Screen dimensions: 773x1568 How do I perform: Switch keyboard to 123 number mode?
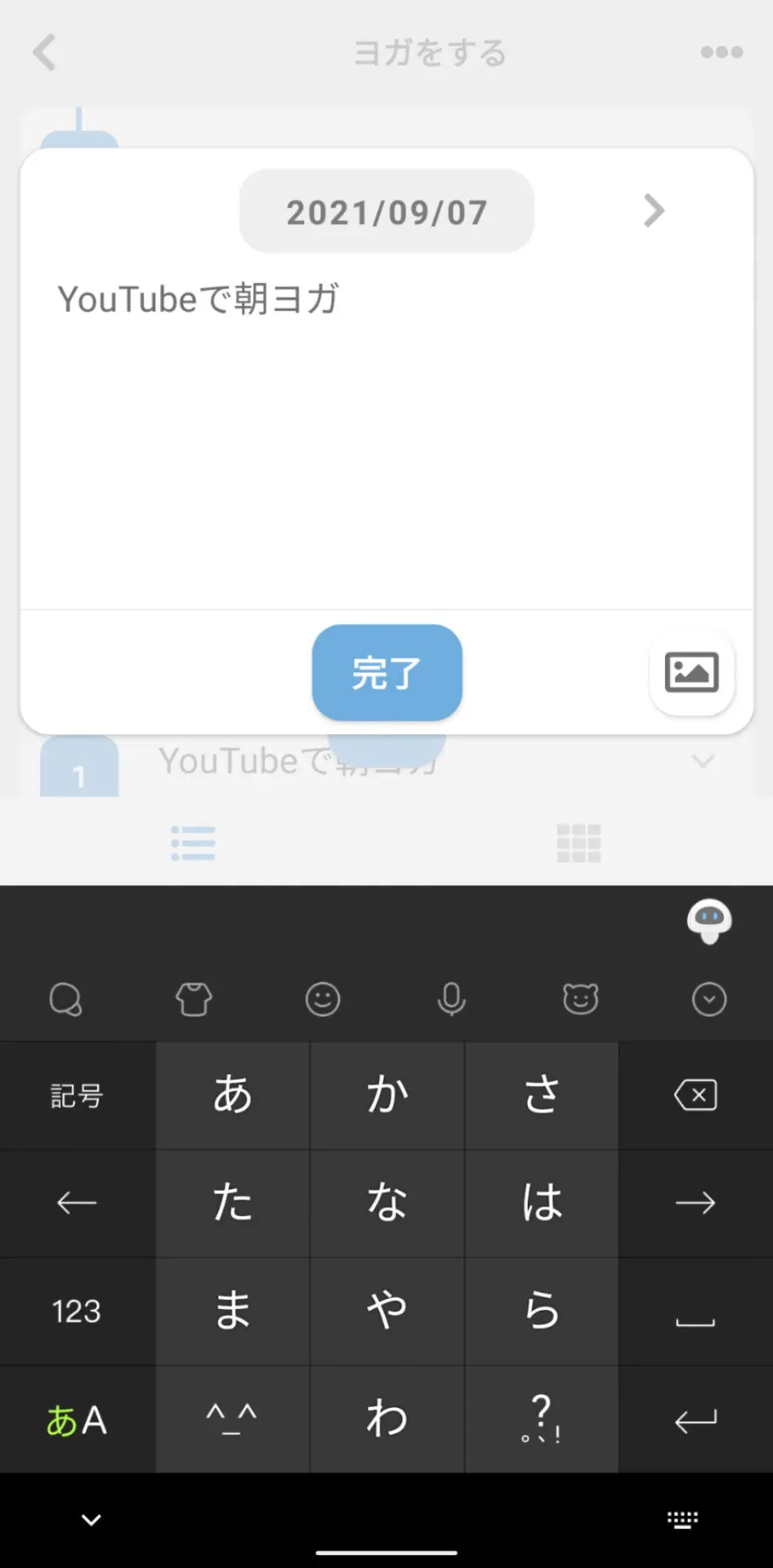[x=77, y=1312]
